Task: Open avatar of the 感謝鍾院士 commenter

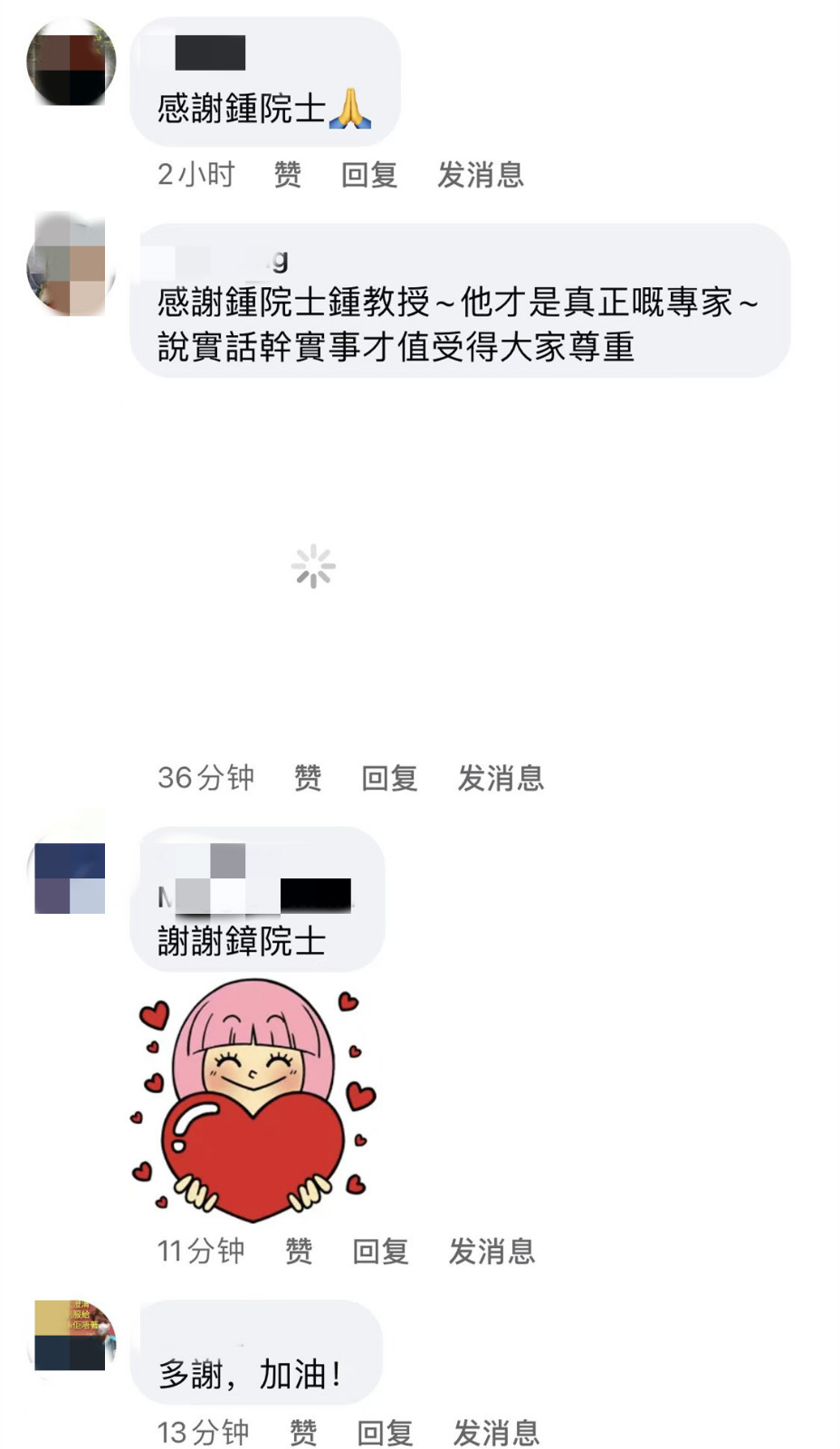Action: pyautogui.click(x=71, y=62)
